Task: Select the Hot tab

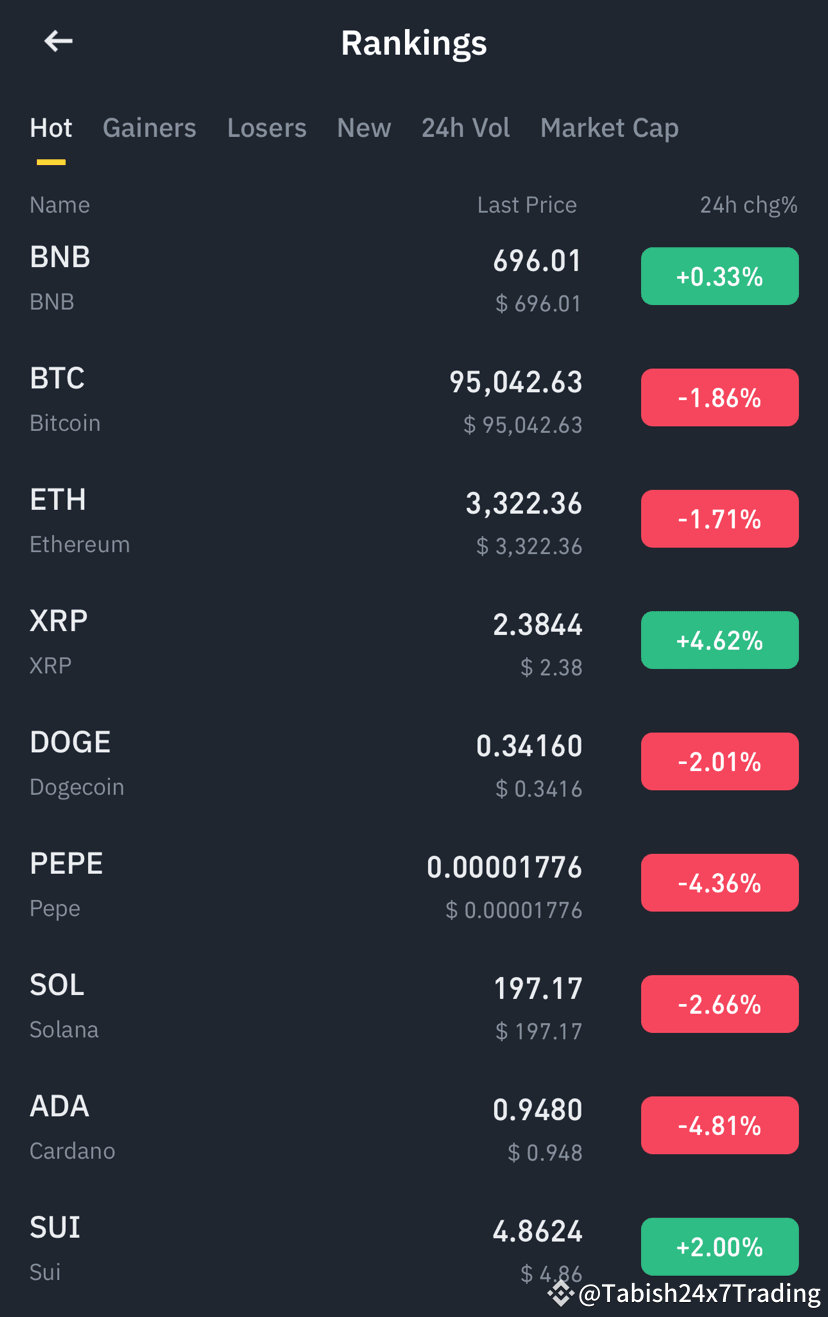Action: tap(50, 127)
